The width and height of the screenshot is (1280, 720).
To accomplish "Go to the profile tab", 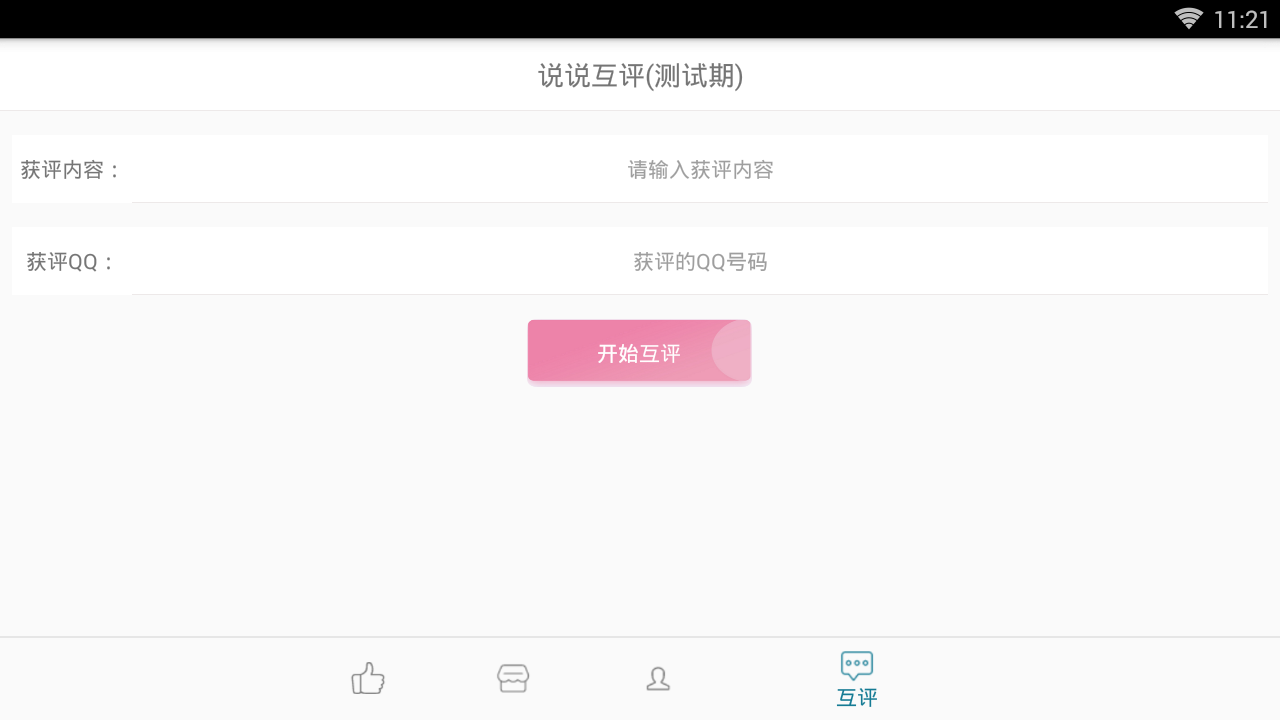I will 658,679.
